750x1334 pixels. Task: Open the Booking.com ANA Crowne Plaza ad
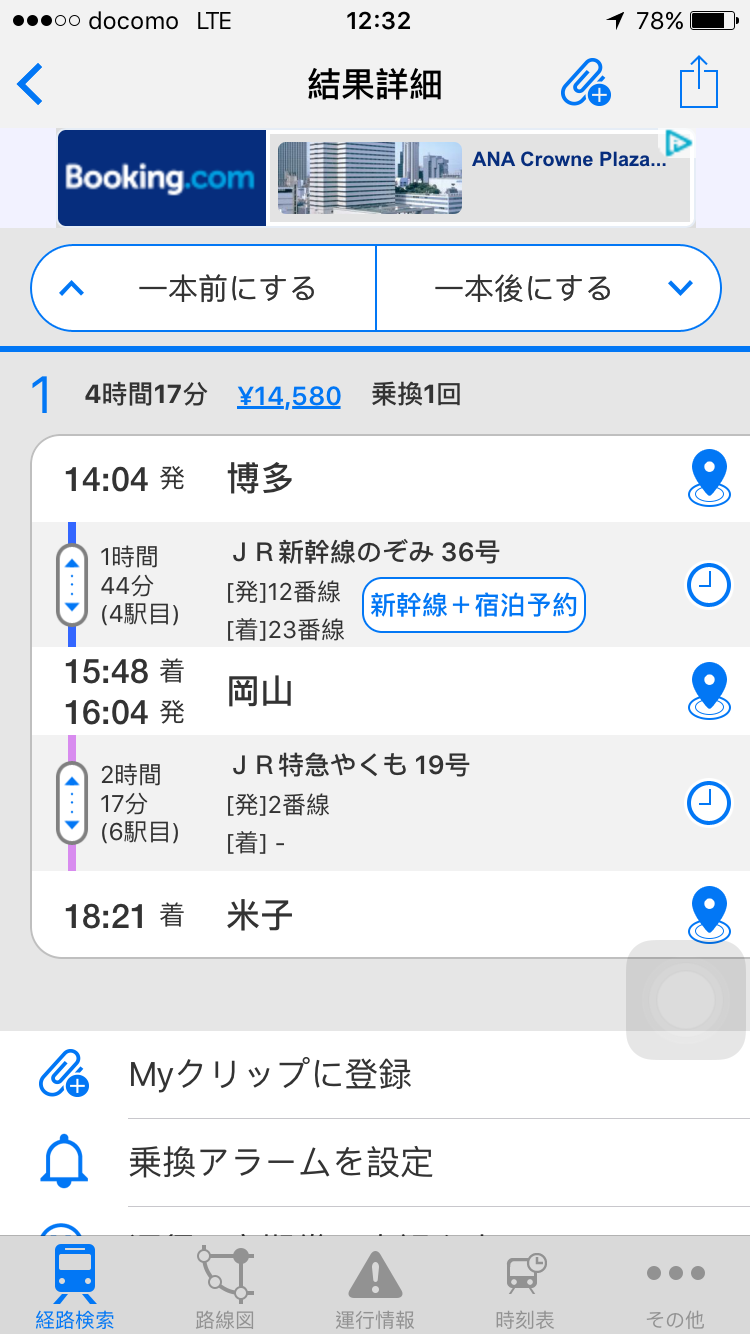pyautogui.click(x=375, y=178)
